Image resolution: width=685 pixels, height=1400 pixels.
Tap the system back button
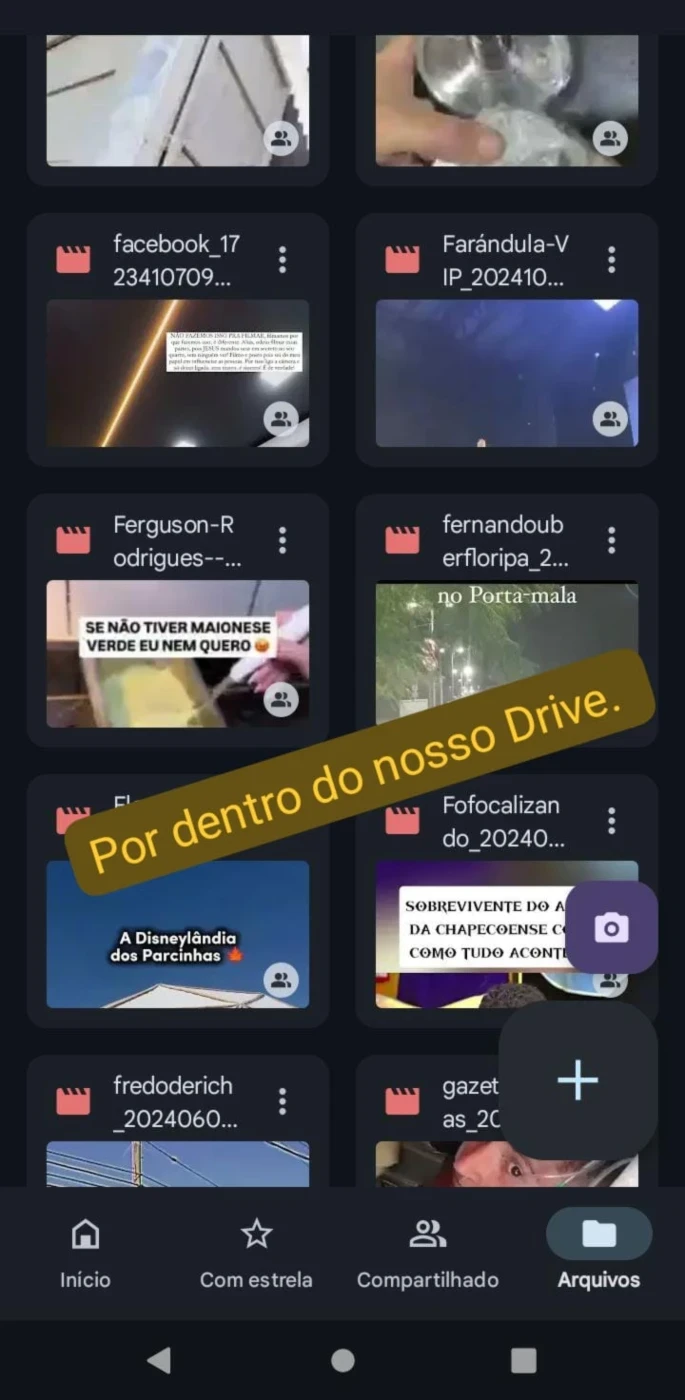point(159,1360)
